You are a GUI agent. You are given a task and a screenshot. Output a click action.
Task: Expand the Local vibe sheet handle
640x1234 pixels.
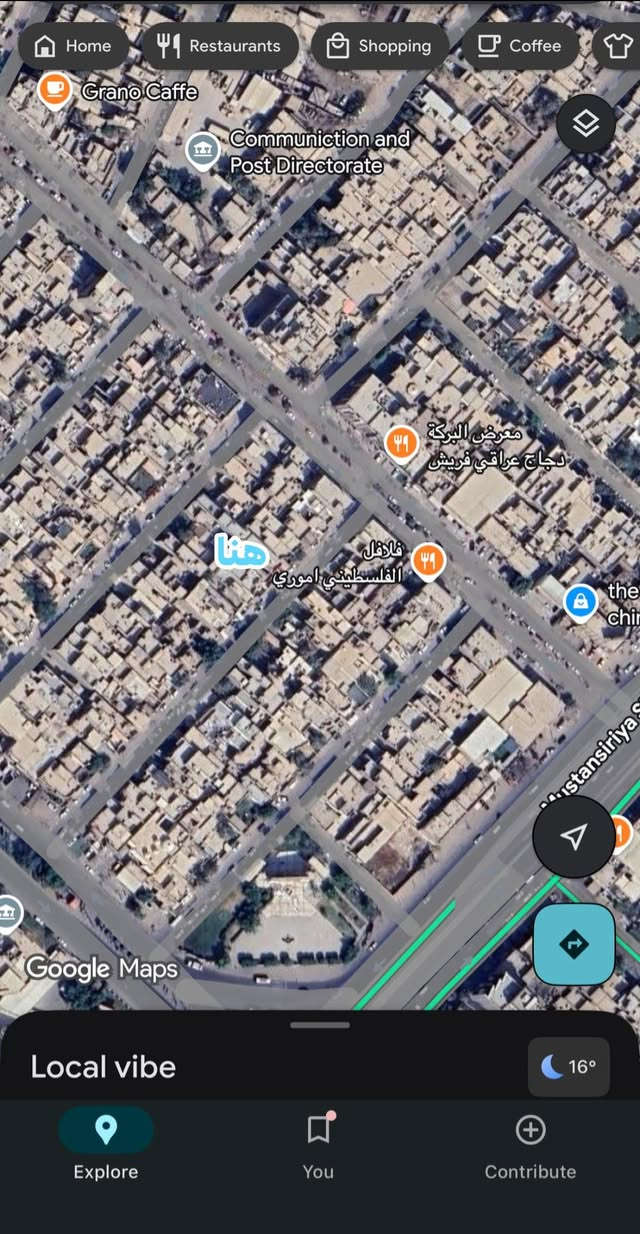click(320, 1025)
